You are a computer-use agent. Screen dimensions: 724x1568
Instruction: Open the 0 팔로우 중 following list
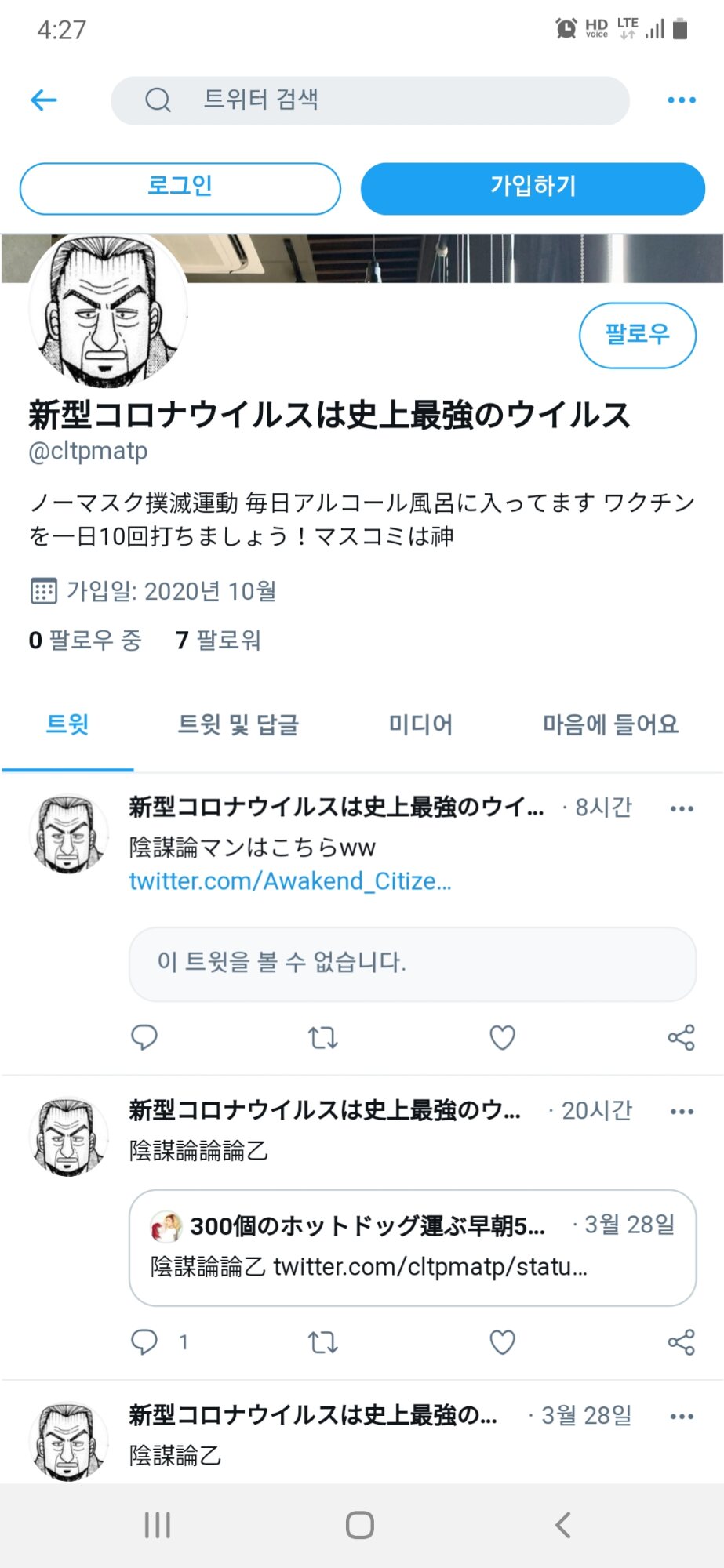[x=85, y=640]
